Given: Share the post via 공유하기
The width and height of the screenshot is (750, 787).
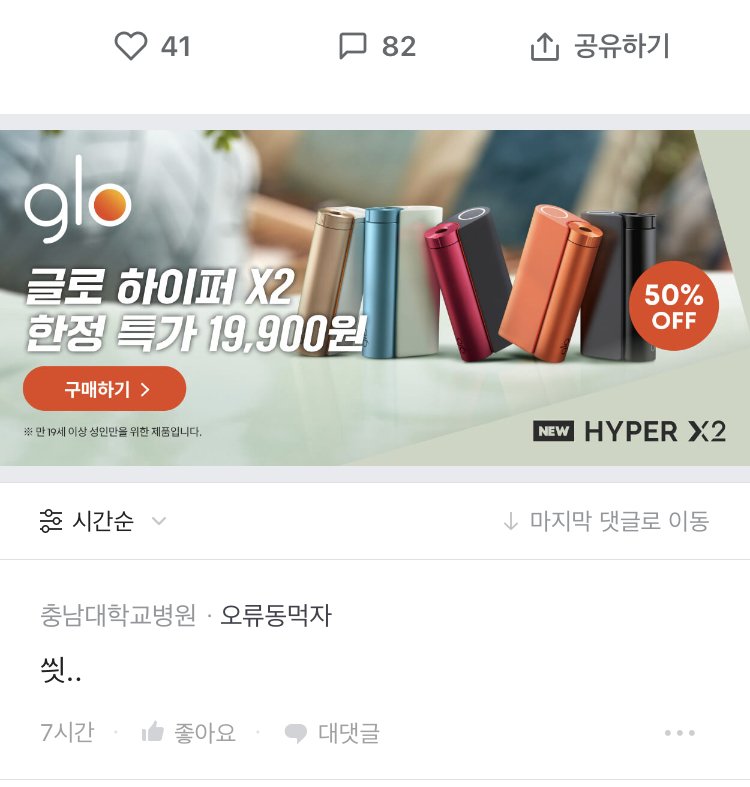Looking at the screenshot, I should pos(600,46).
